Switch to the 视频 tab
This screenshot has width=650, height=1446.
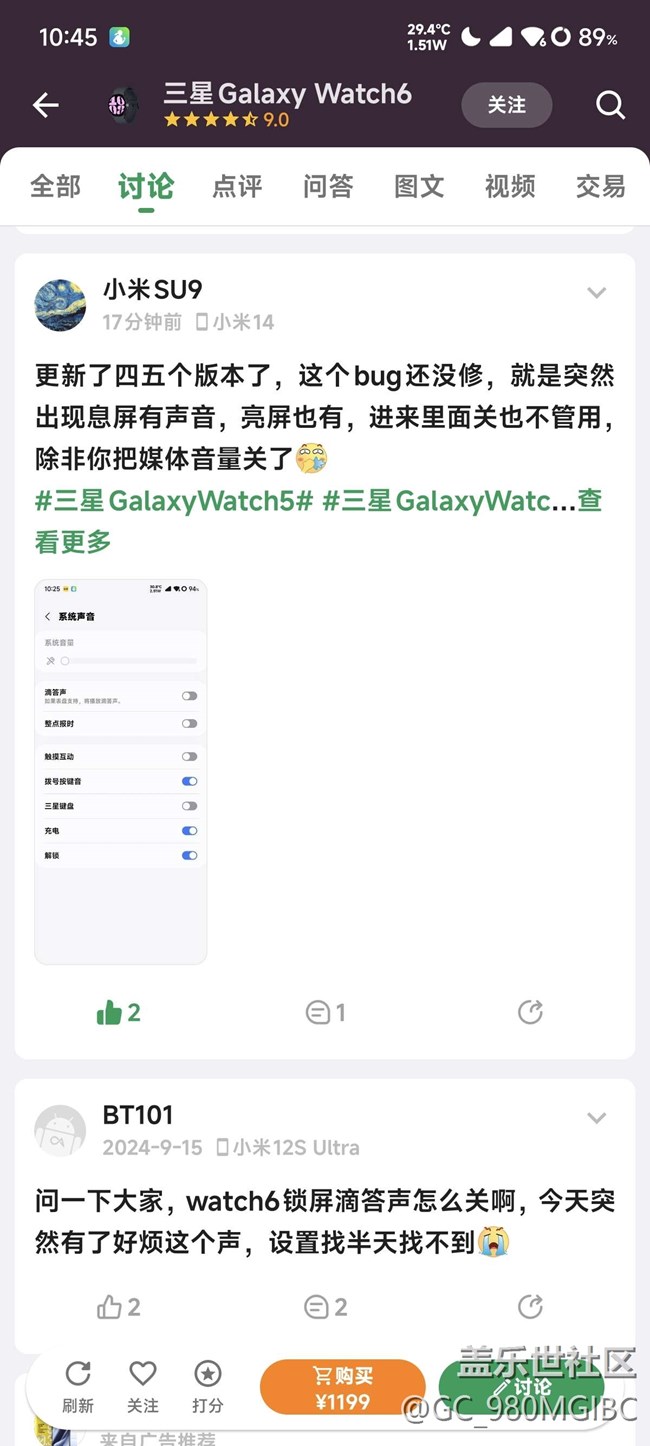[510, 186]
